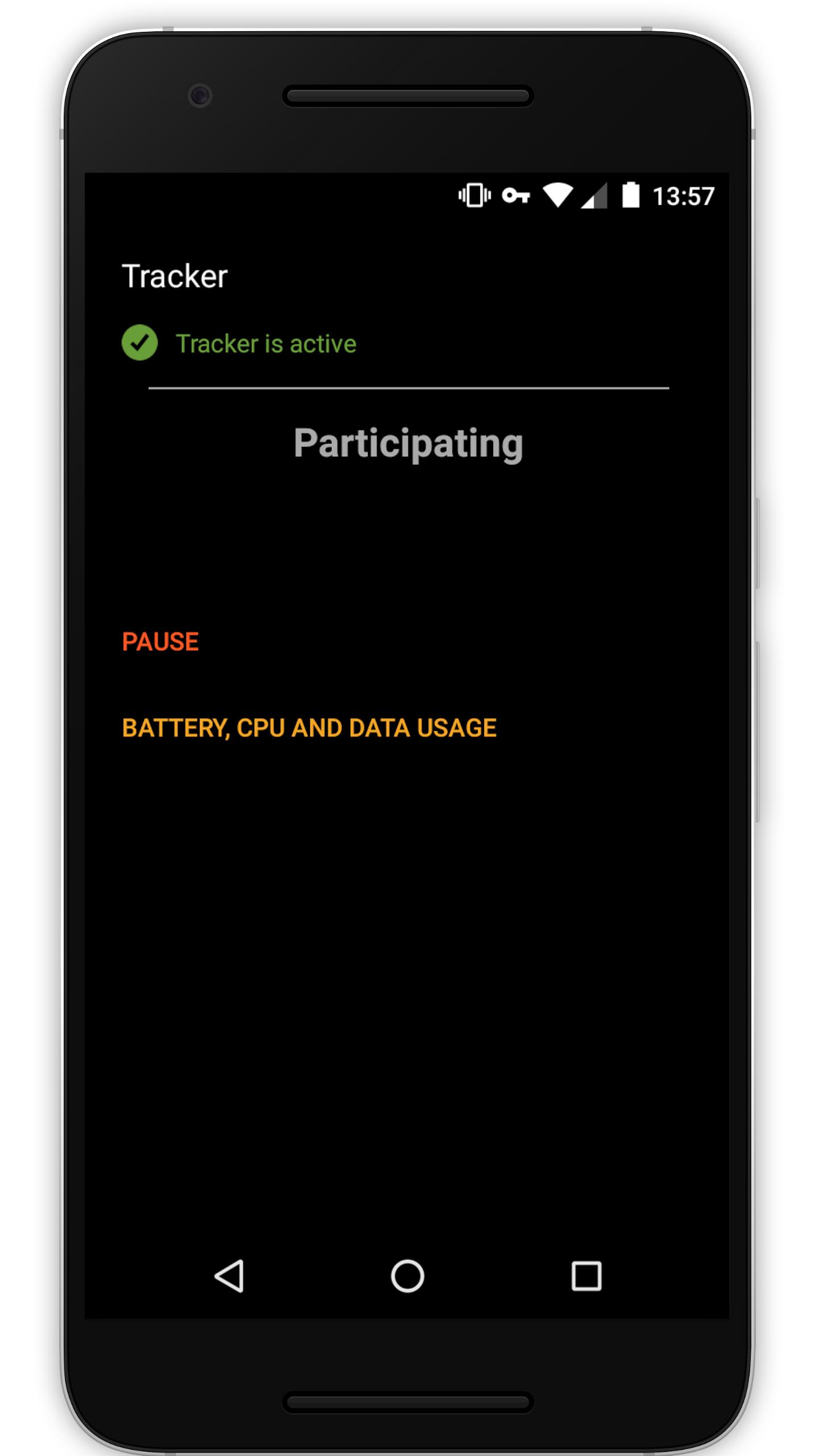Image resolution: width=819 pixels, height=1456 pixels.
Task: Go back using the navigation bar
Action: 229,1276
